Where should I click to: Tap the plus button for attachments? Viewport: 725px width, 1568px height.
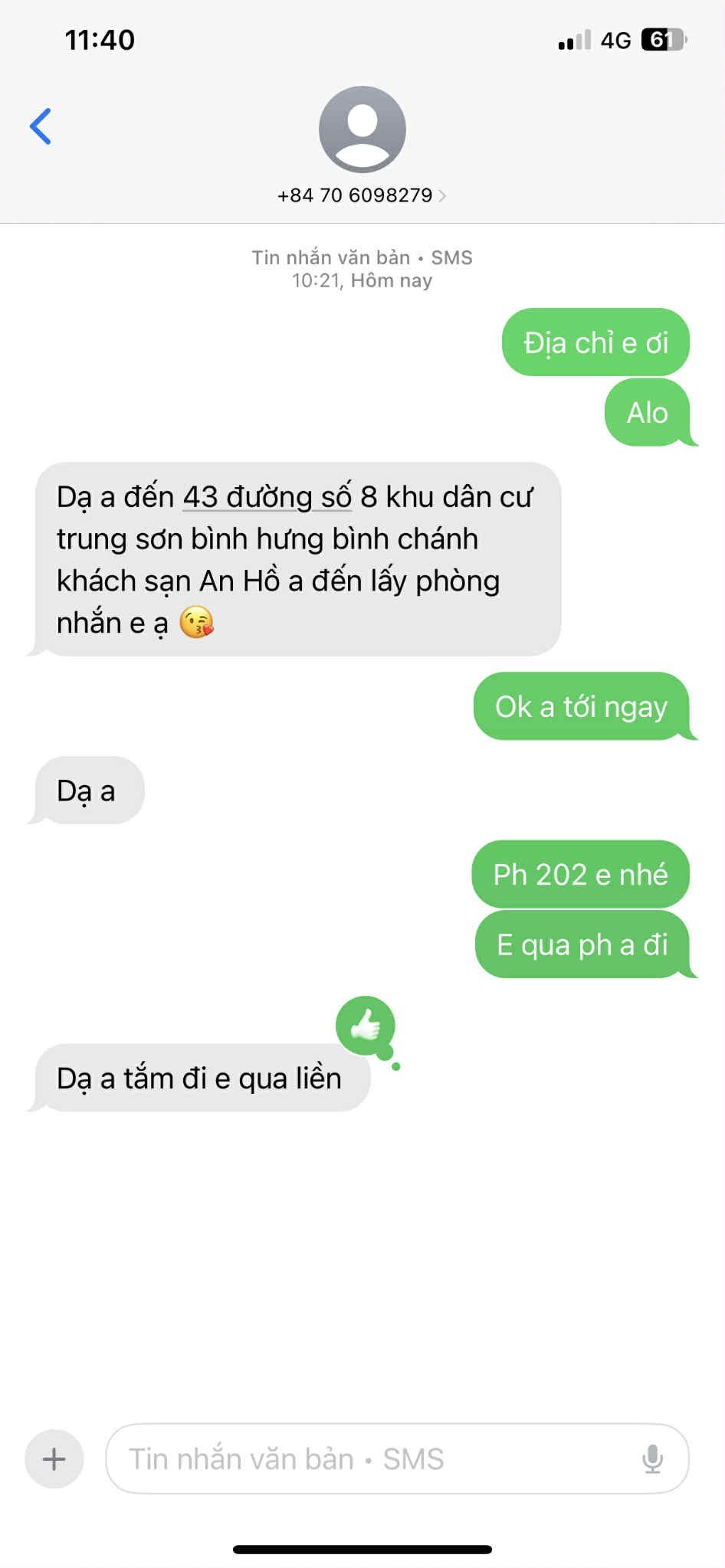tap(54, 1458)
